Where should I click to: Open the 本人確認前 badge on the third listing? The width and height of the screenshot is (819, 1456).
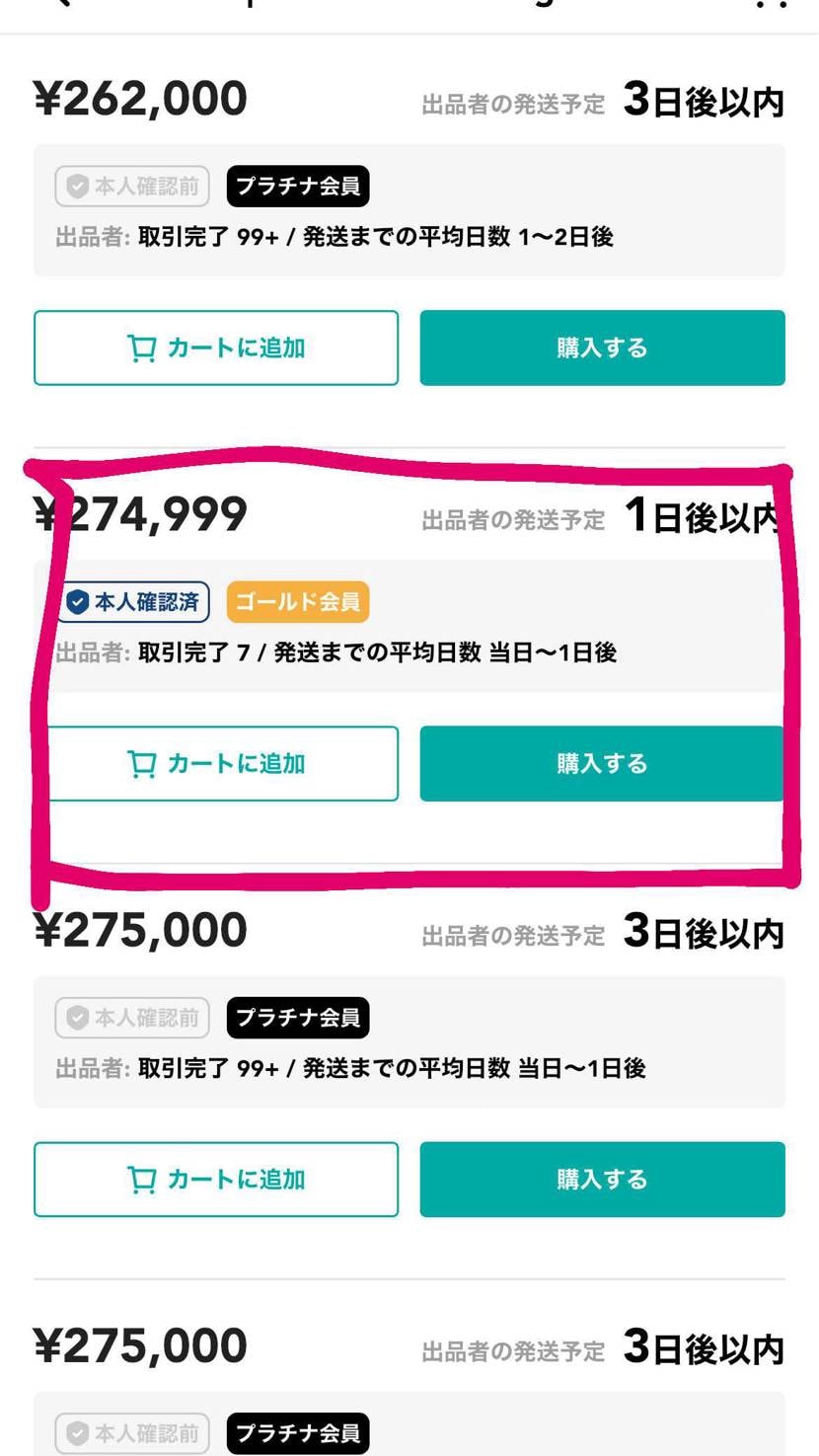131,1018
